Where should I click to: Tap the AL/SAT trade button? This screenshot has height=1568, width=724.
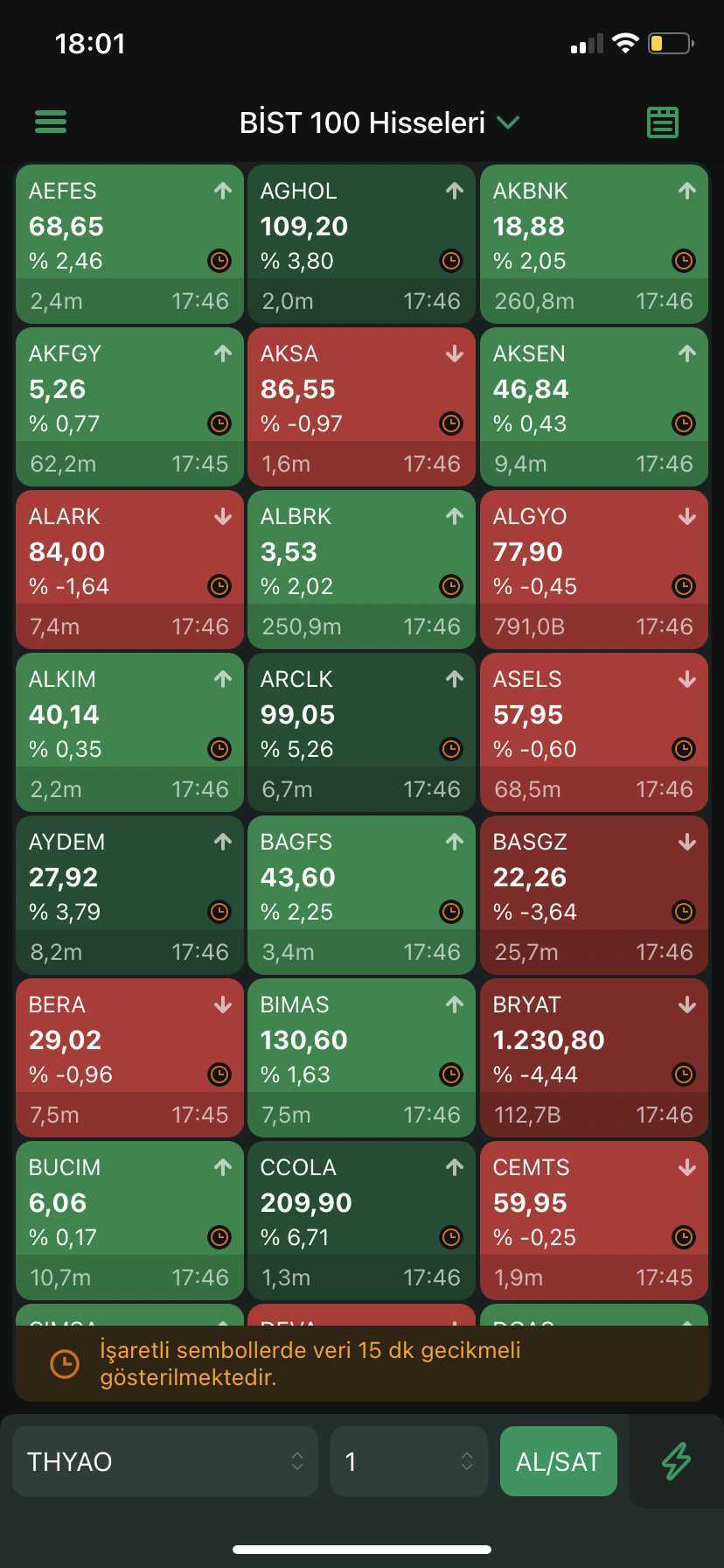[x=559, y=1461]
